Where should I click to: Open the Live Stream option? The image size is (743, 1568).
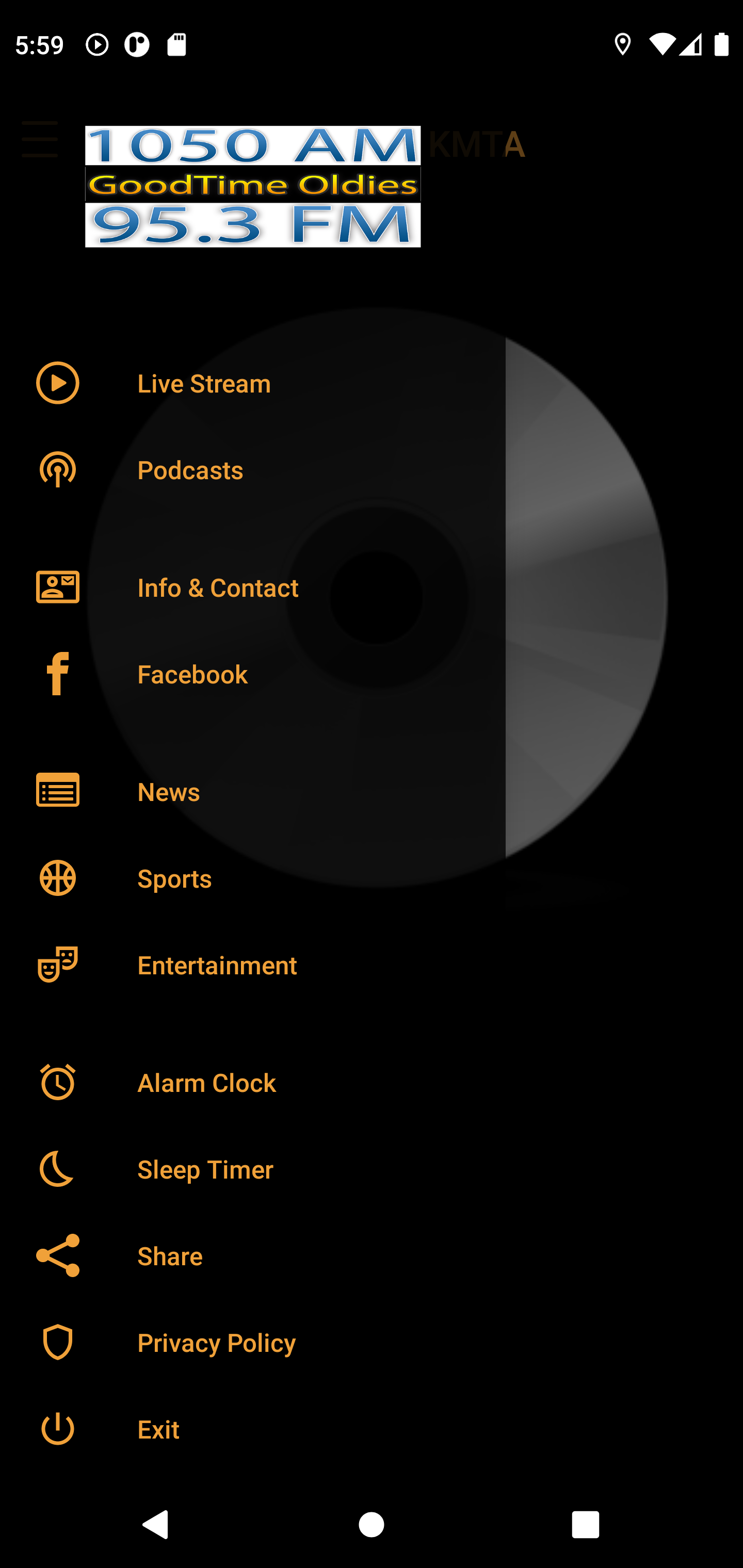point(203,383)
